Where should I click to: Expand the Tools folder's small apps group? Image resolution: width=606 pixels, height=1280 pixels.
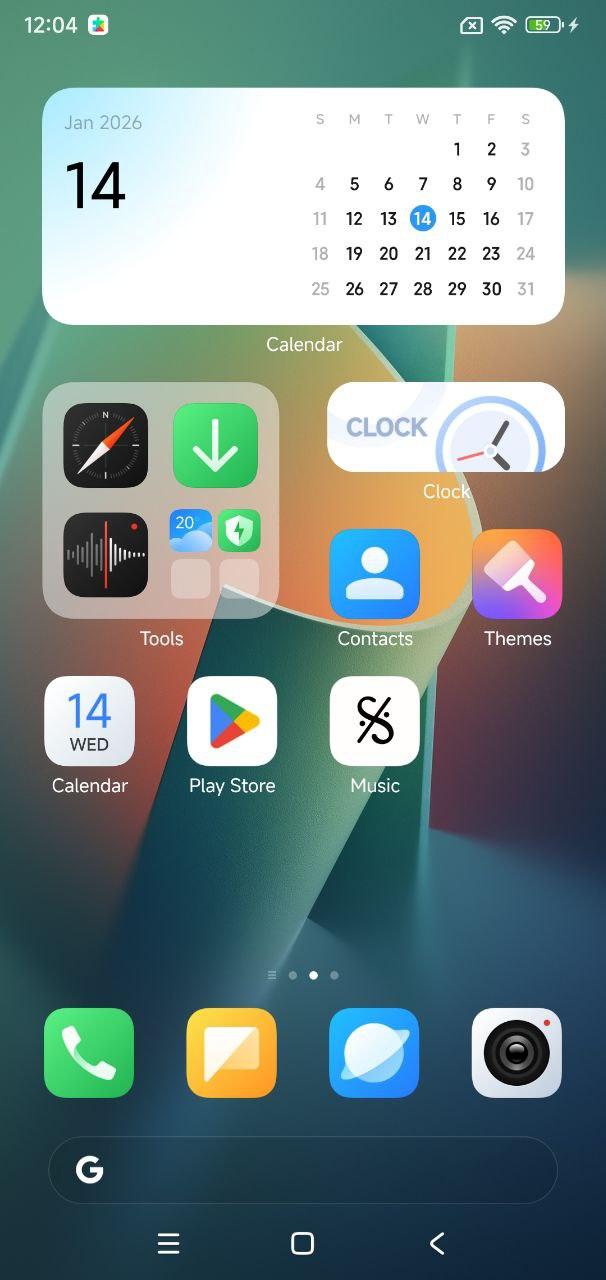coord(215,555)
